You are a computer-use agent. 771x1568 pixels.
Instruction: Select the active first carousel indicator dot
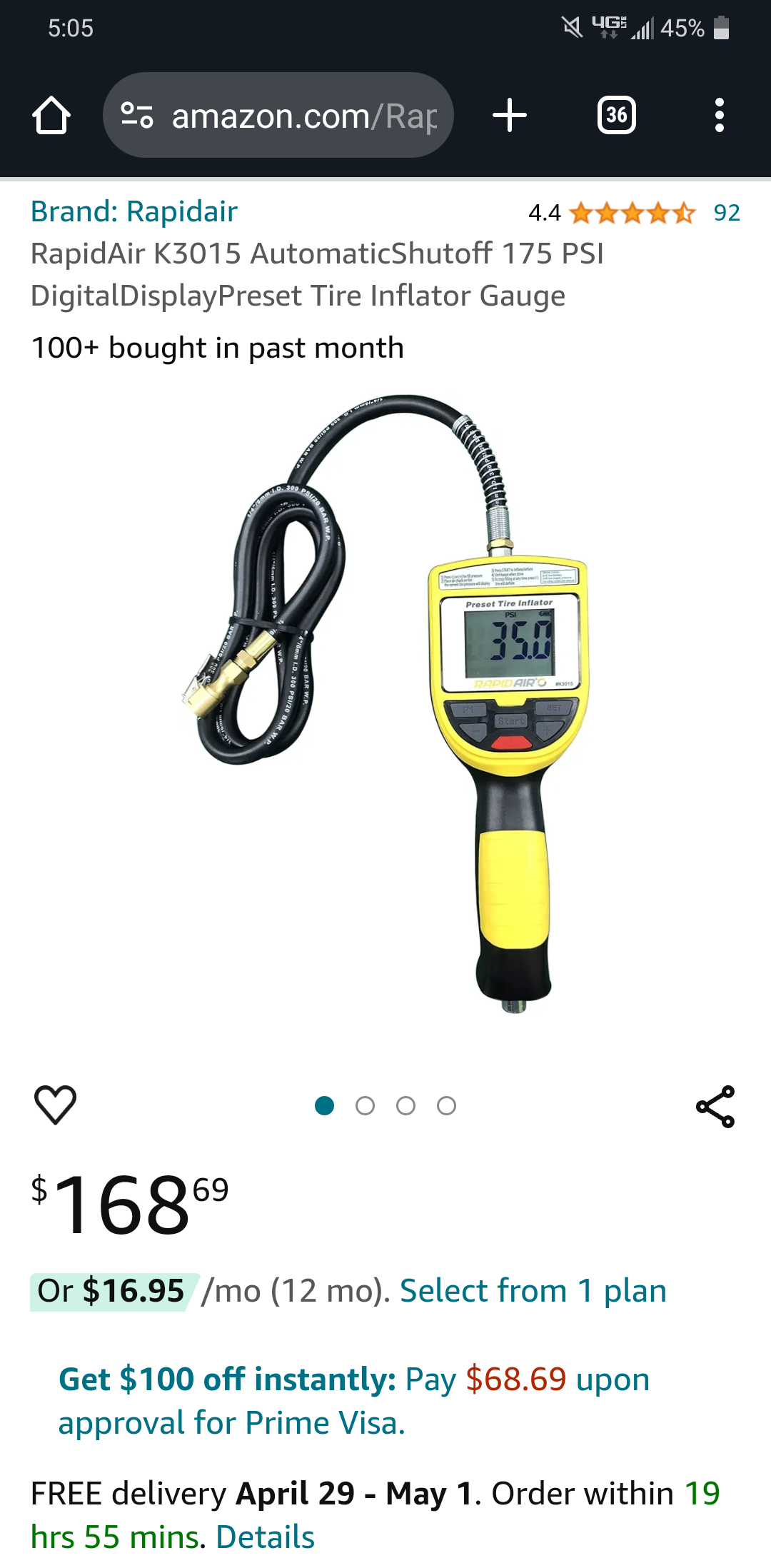(x=326, y=1105)
